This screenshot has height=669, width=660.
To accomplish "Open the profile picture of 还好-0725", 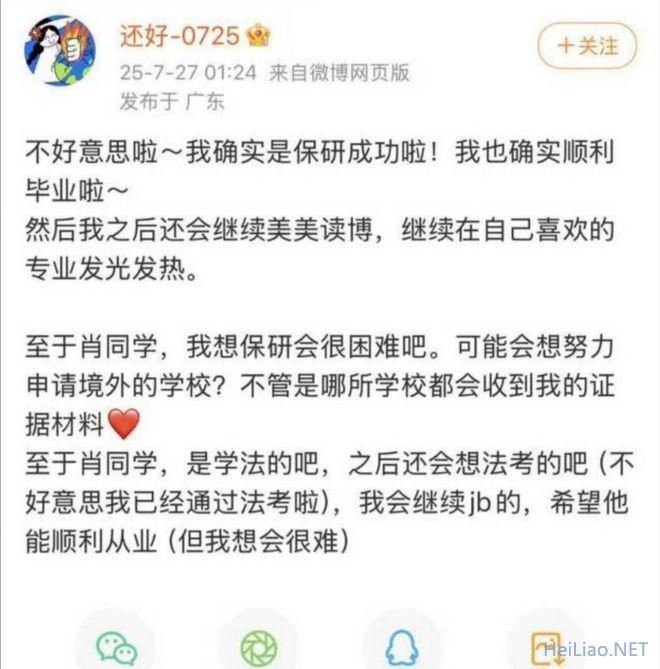I will (x=60, y=50).
